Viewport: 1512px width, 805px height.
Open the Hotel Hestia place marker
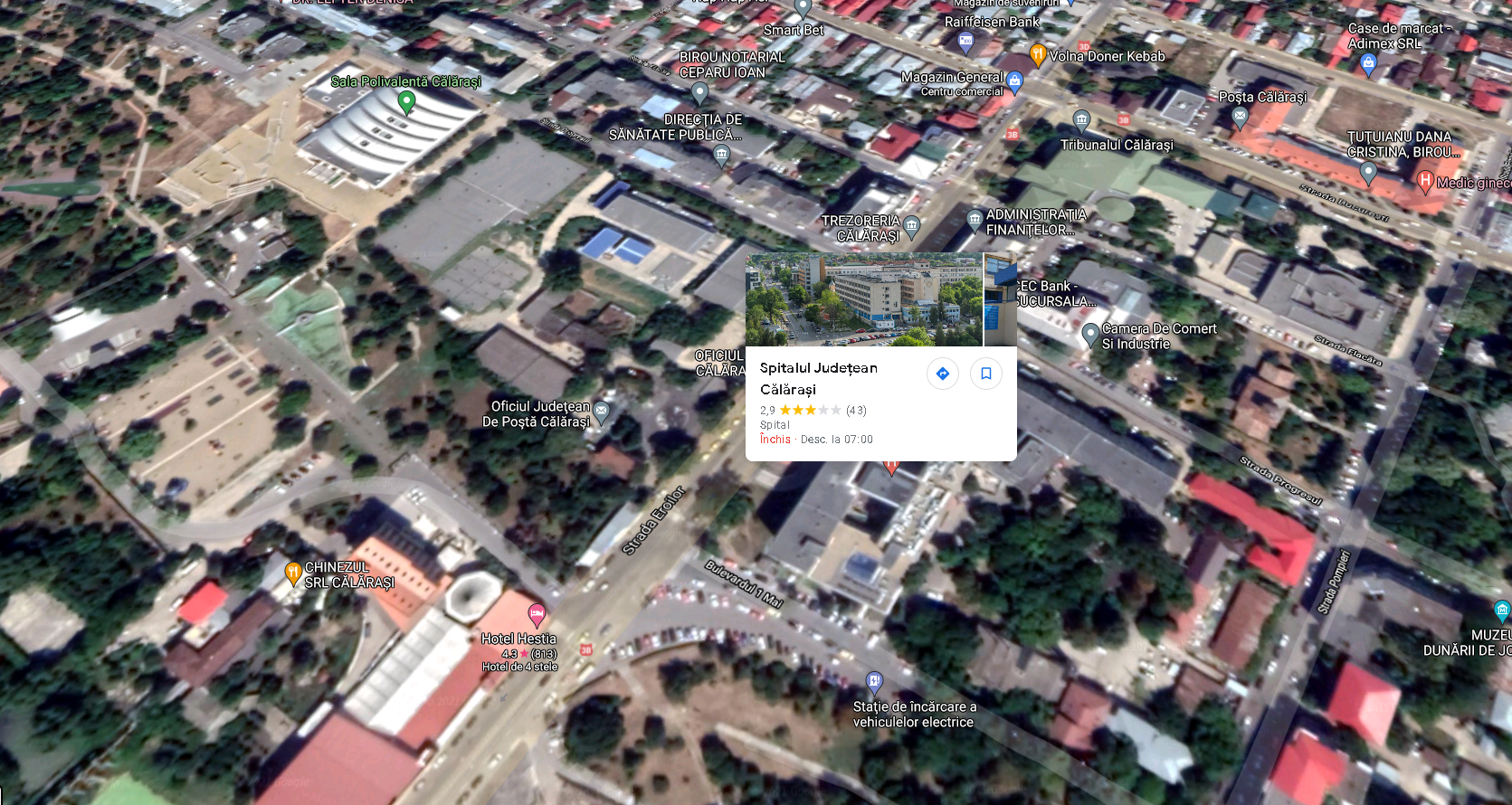537,616
